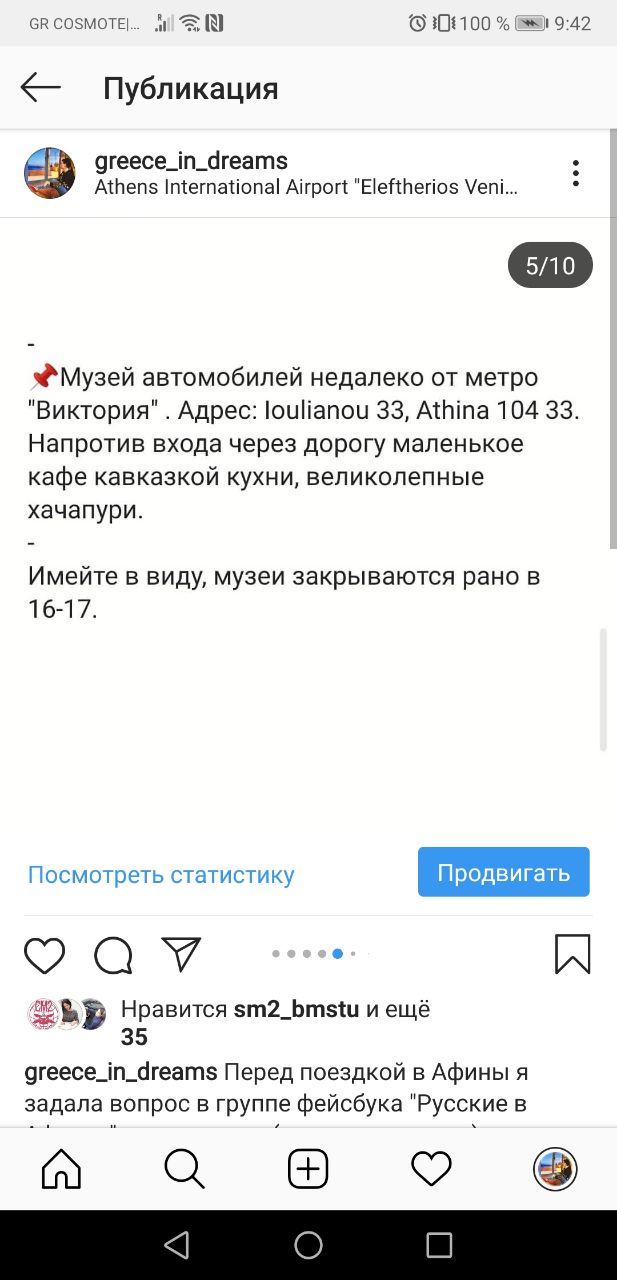This screenshot has height=1280, width=617.
Task: Open greece_in_dreams profile avatar in post header
Action: [x=50, y=173]
